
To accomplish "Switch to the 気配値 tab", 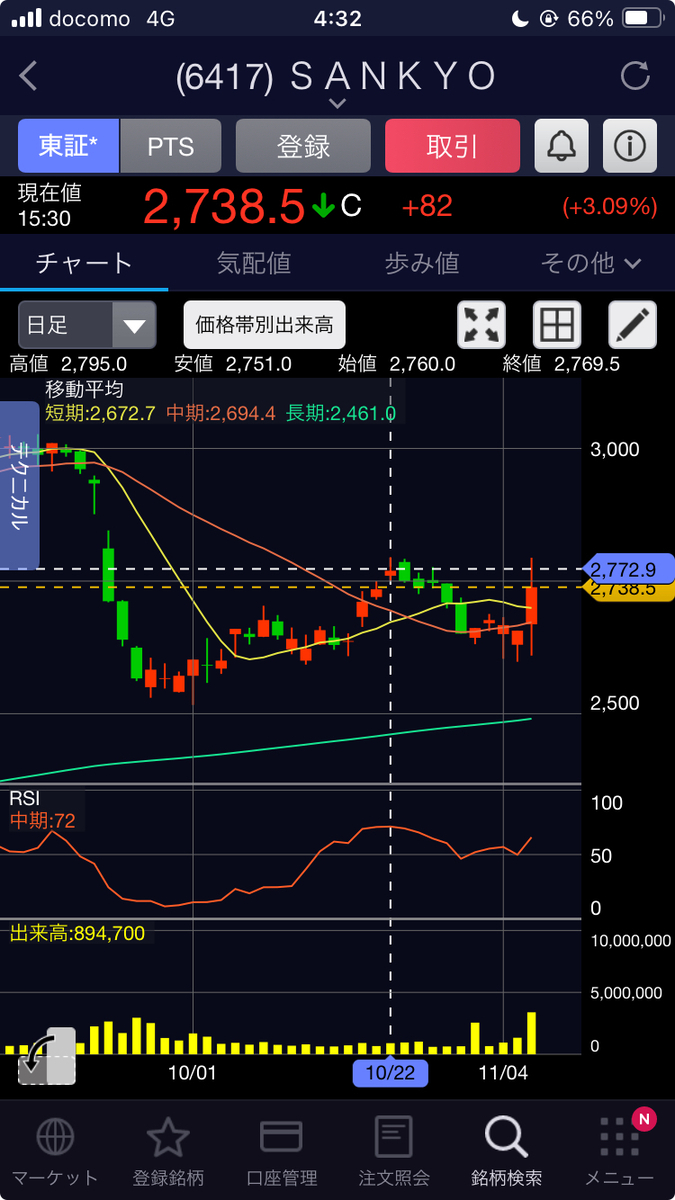I will (x=254, y=263).
